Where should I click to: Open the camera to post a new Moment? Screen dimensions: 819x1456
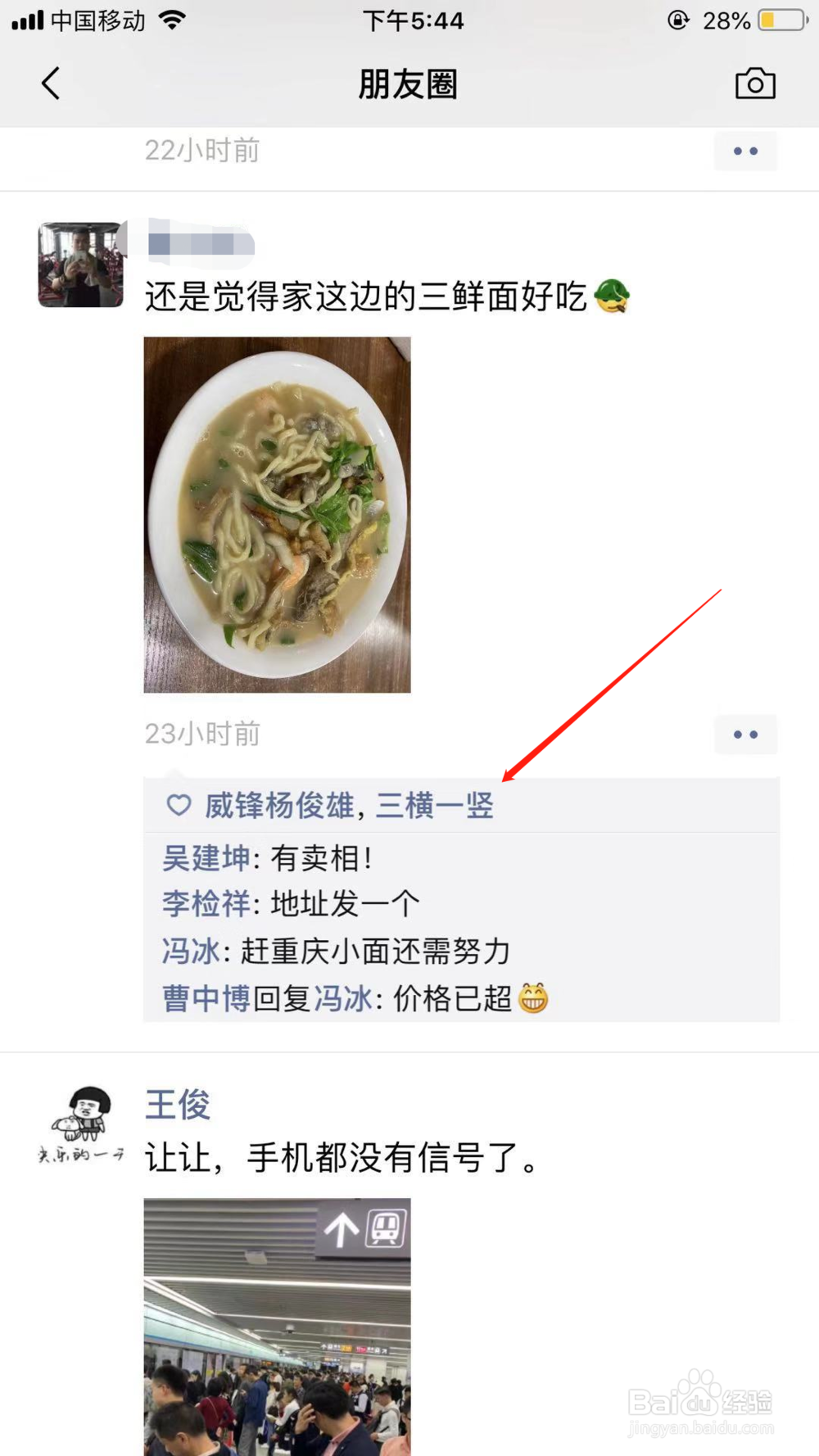(x=755, y=83)
